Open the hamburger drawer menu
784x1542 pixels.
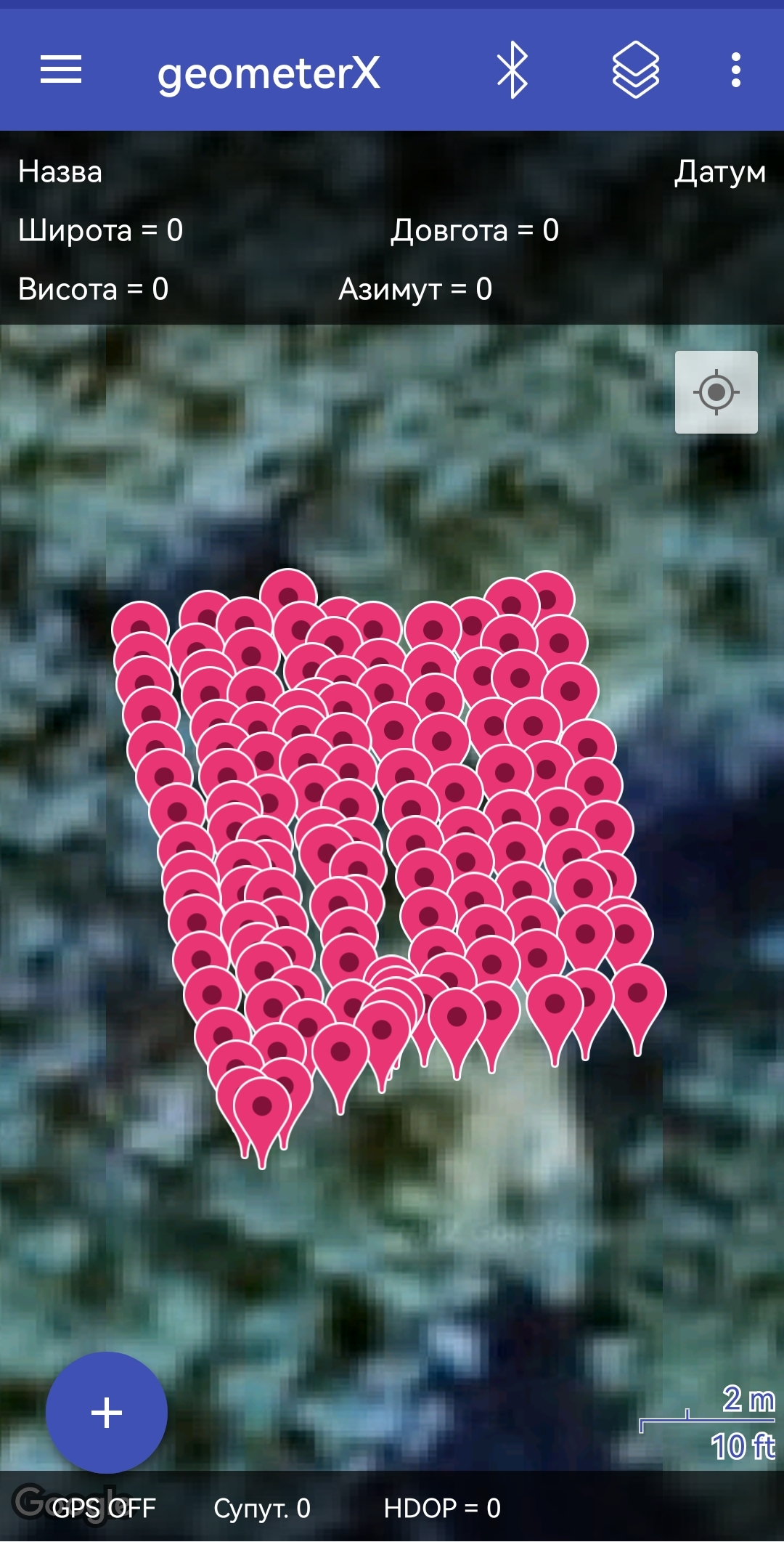61,70
